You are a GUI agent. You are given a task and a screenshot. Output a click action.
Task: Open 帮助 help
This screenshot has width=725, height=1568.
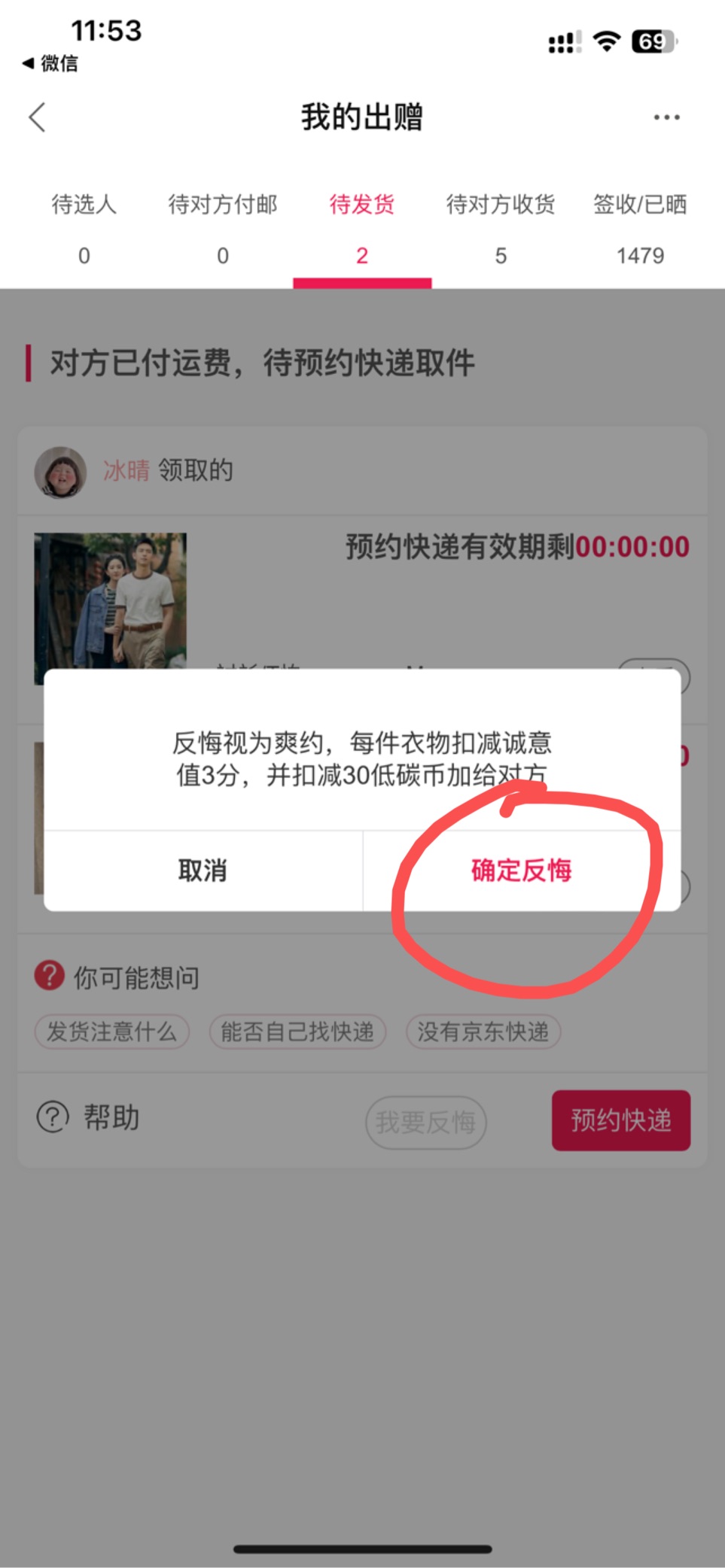[89, 1117]
